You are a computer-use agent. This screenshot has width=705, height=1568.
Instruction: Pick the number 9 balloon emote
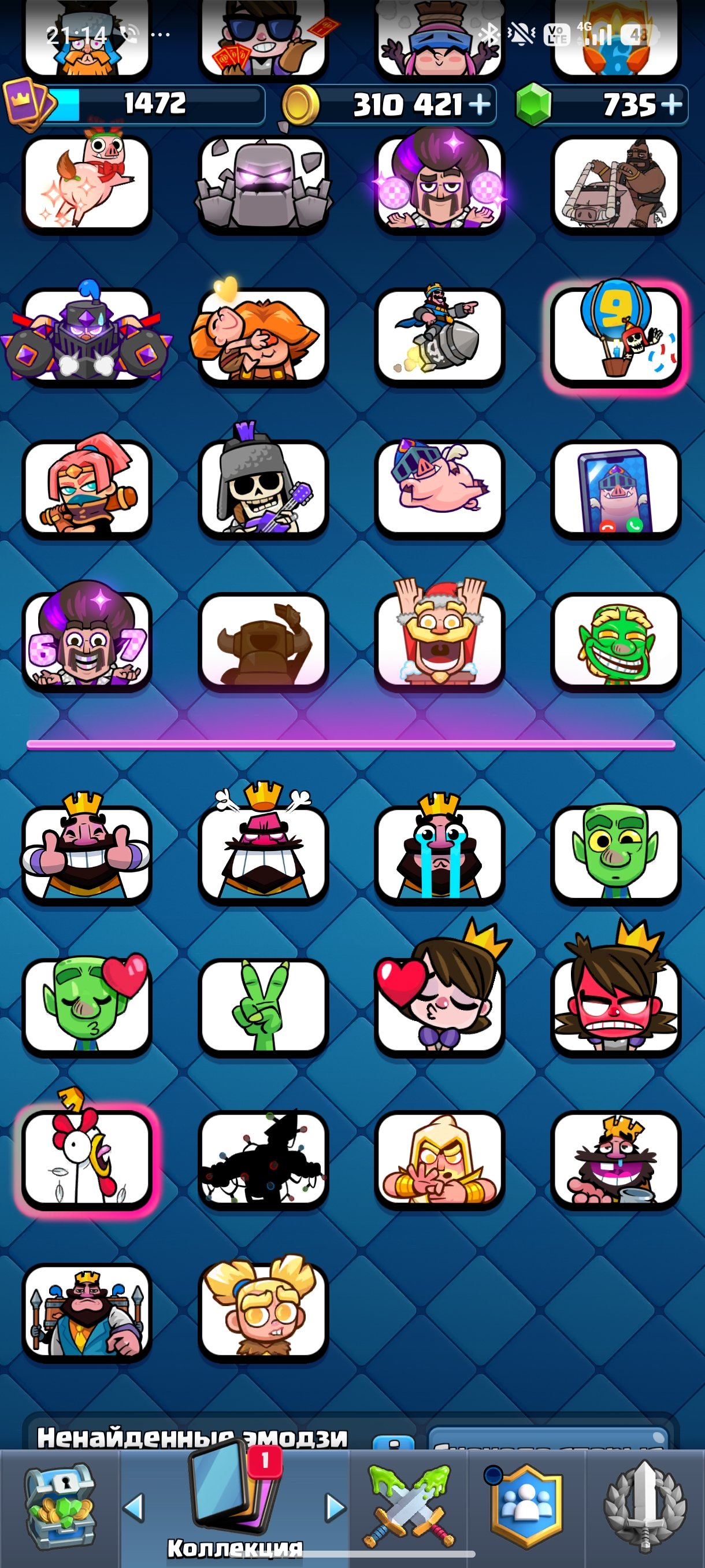[615, 334]
